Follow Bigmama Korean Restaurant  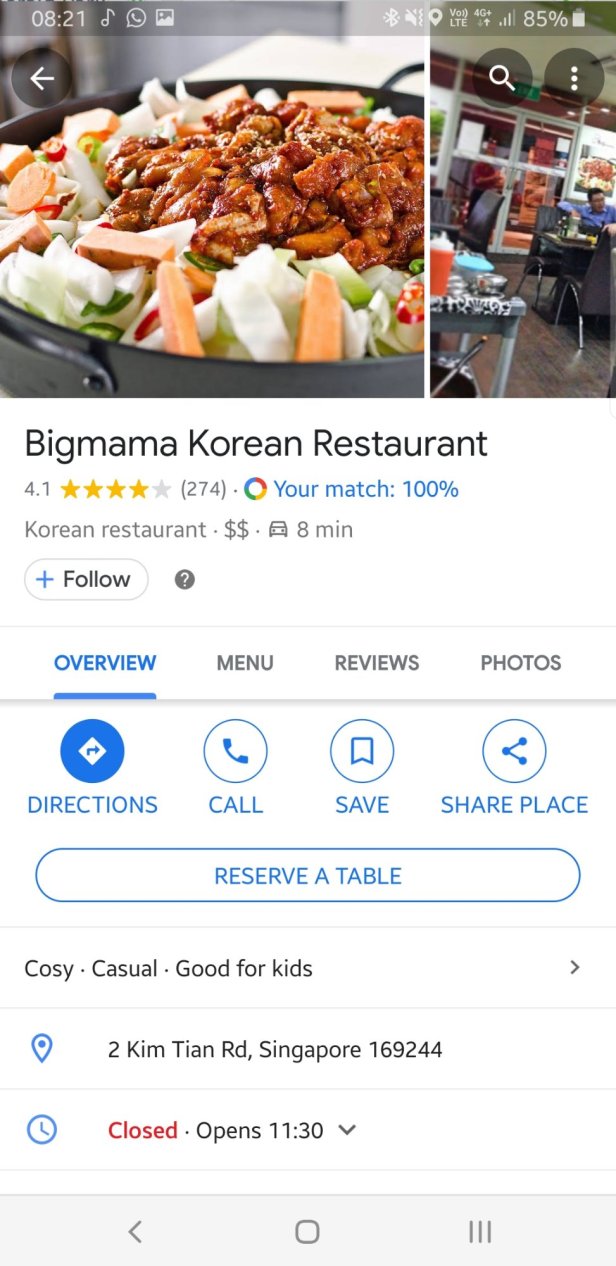(86, 579)
